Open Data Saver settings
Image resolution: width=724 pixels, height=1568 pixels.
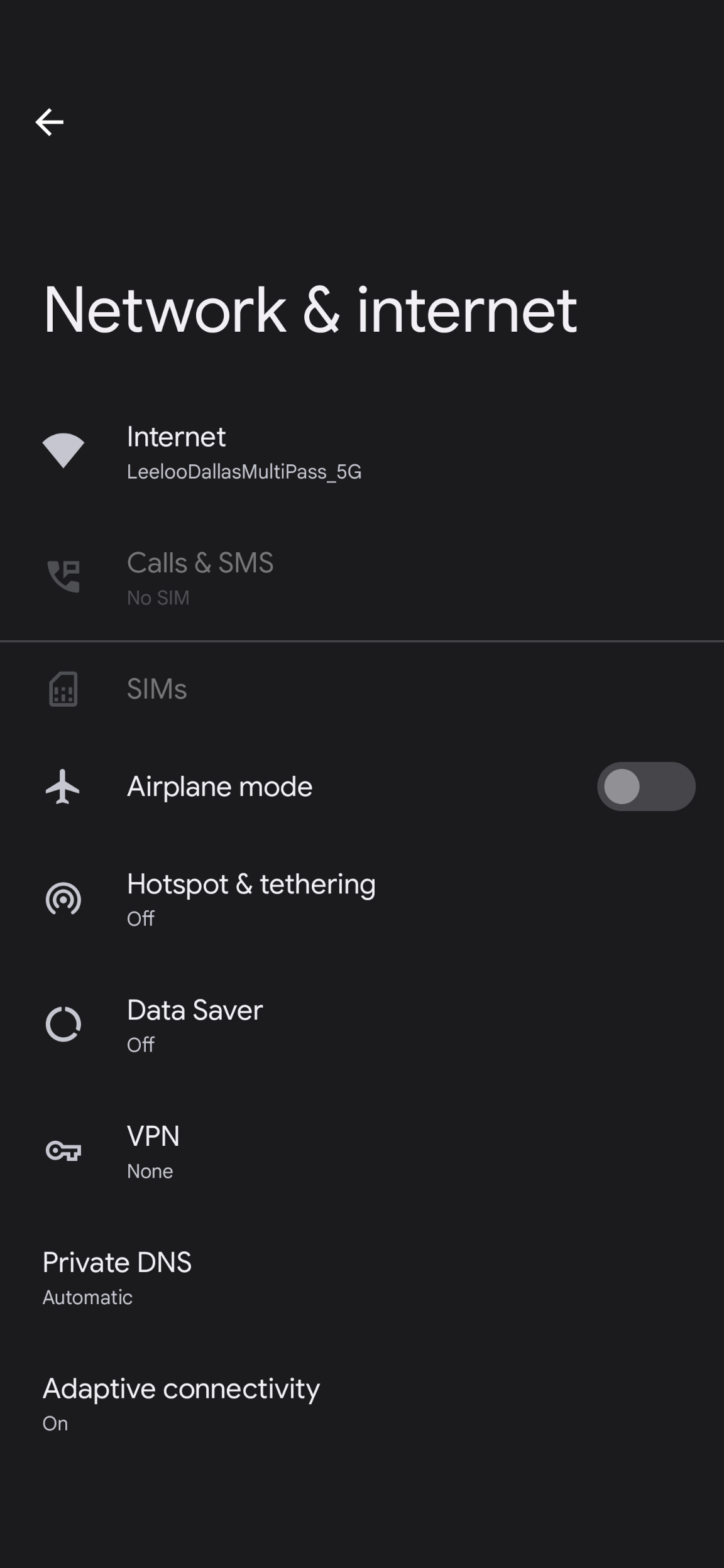[x=195, y=1025]
